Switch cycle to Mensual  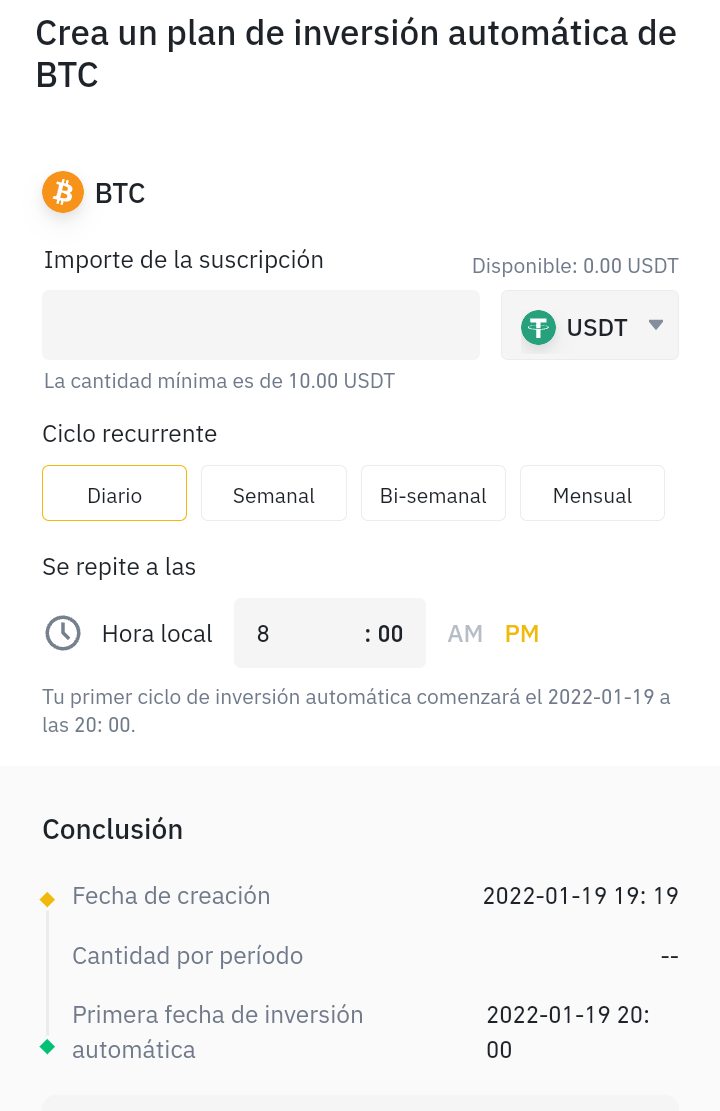592,493
